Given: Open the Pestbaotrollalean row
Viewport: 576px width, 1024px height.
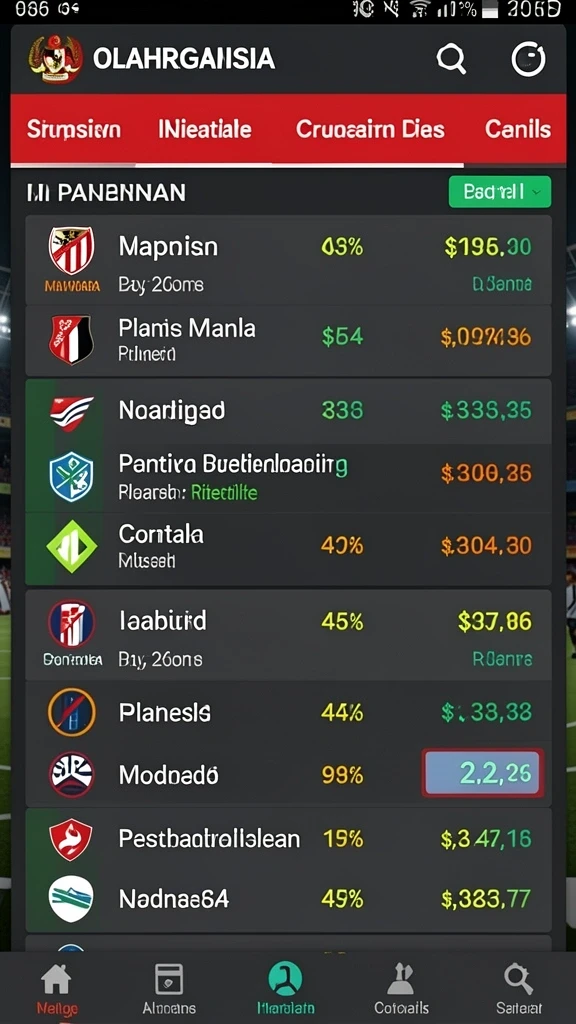Looking at the screenshot, I should tap(288, 839).
